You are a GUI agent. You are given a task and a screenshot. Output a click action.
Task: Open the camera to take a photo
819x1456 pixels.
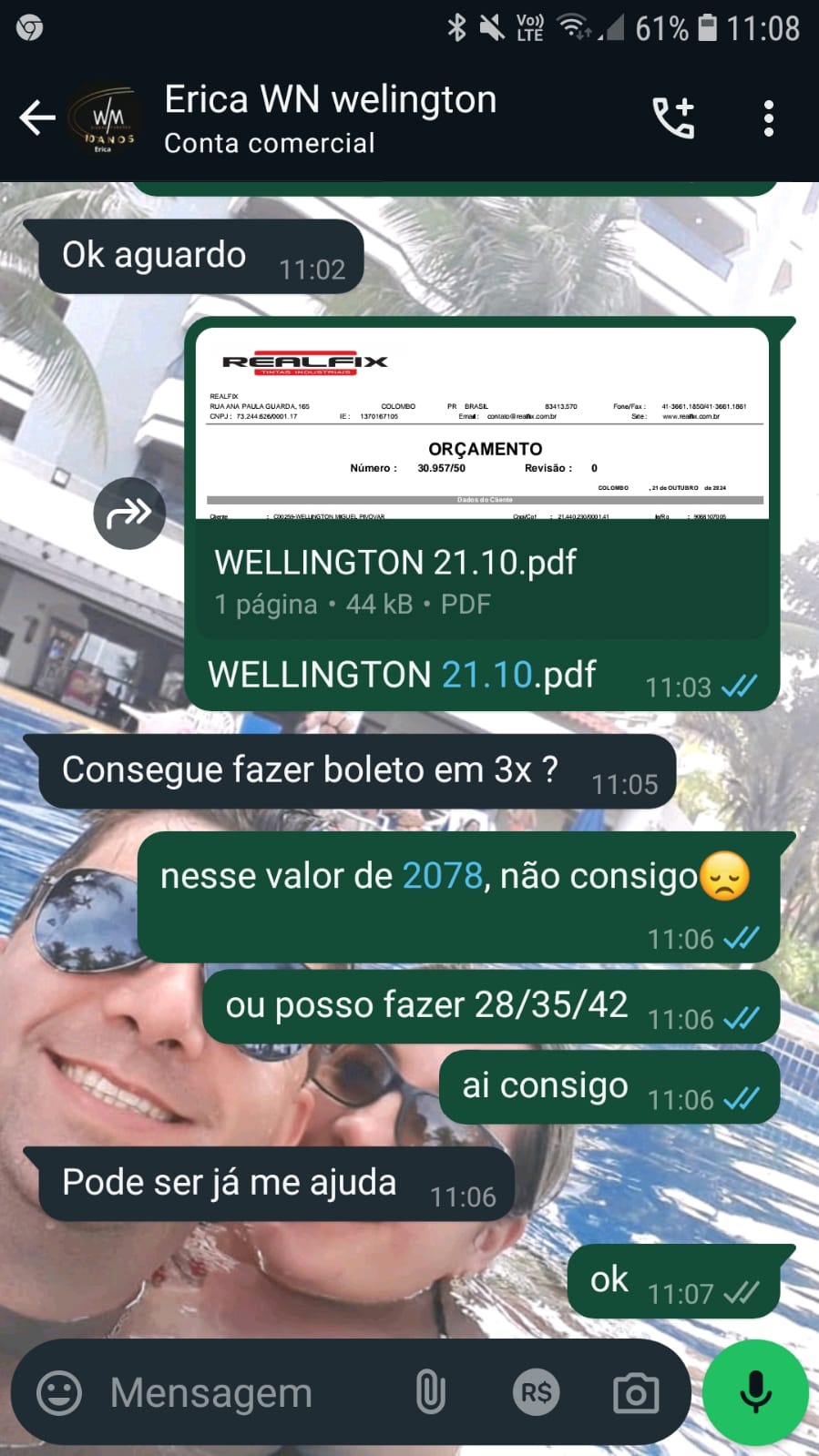point(635,1393)
